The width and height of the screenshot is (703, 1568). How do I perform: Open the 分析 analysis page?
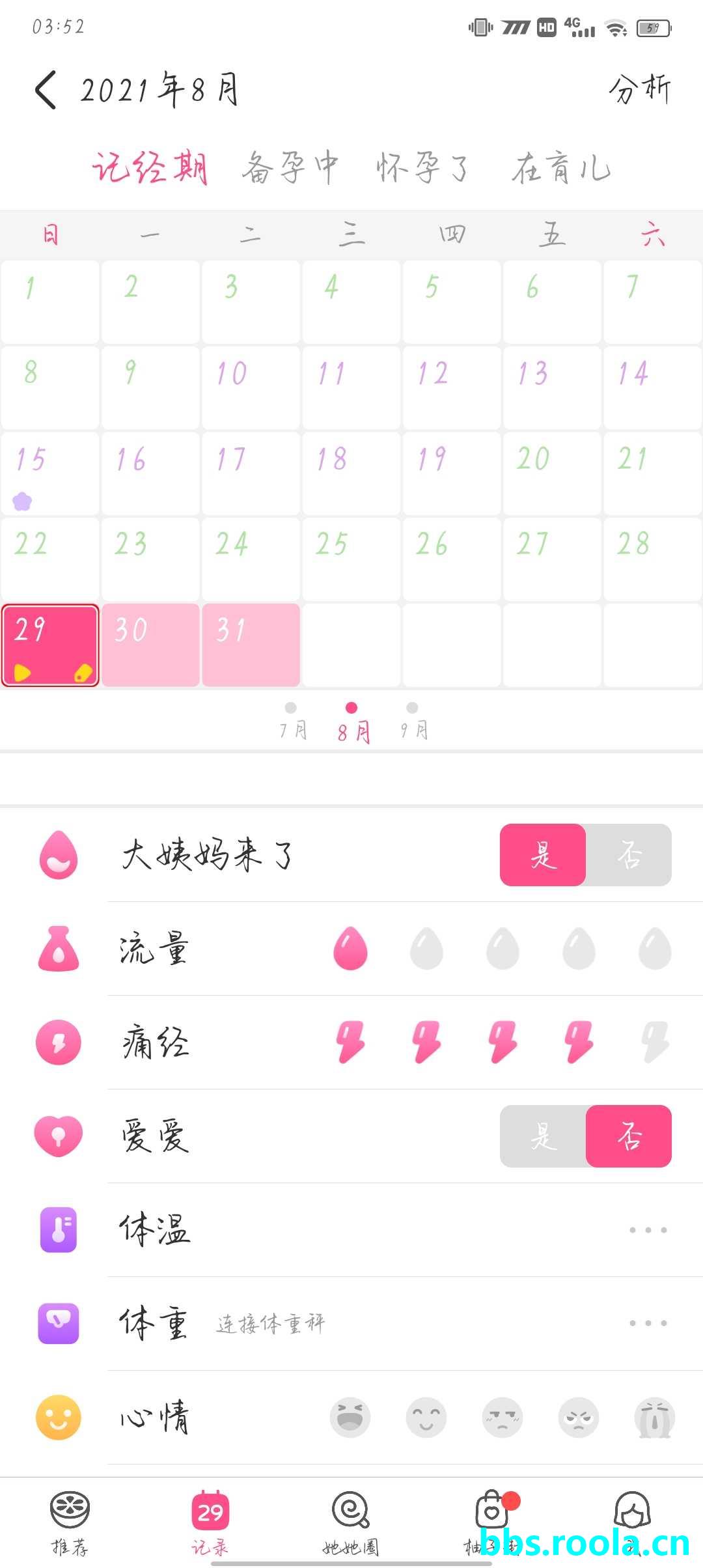point(639,90)
